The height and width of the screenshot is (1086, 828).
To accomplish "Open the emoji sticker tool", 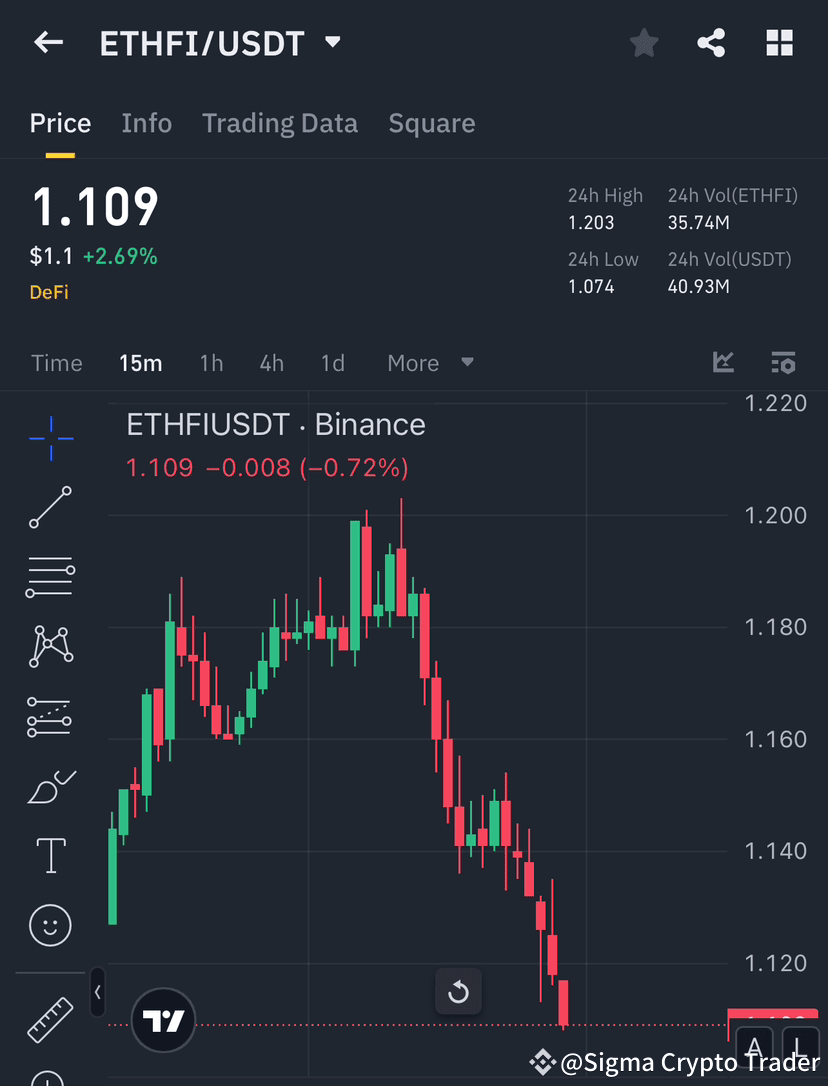I will (x=50, y=925).
